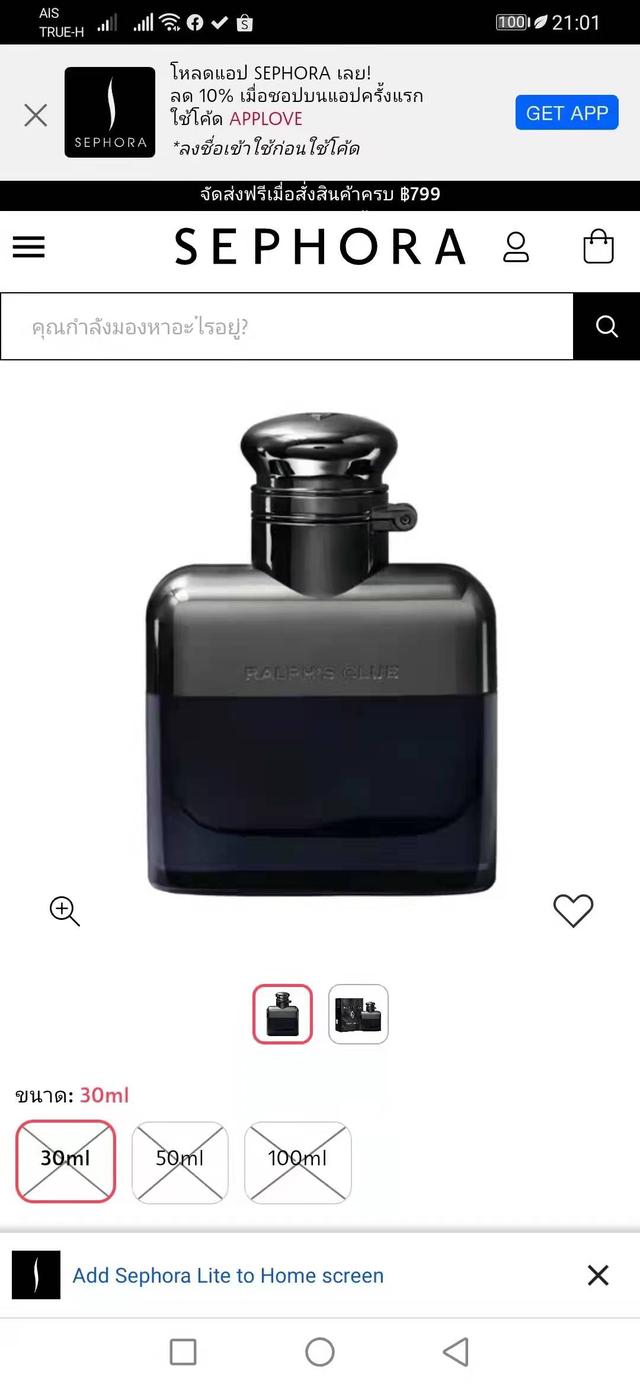Submit search with the magnifier button
640x1387 pixels.
[x=606, y=327]
